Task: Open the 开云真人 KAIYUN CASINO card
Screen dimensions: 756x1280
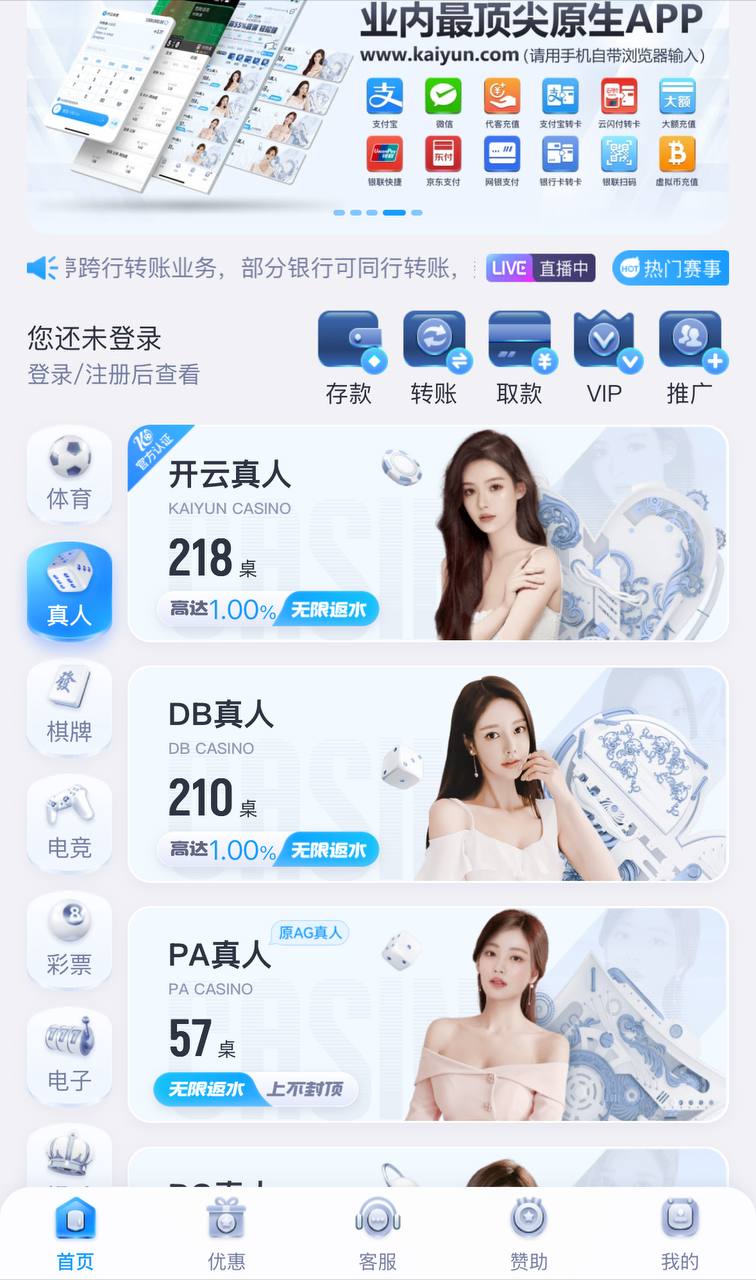Action: pyautogui.click(x=427, y=534)
